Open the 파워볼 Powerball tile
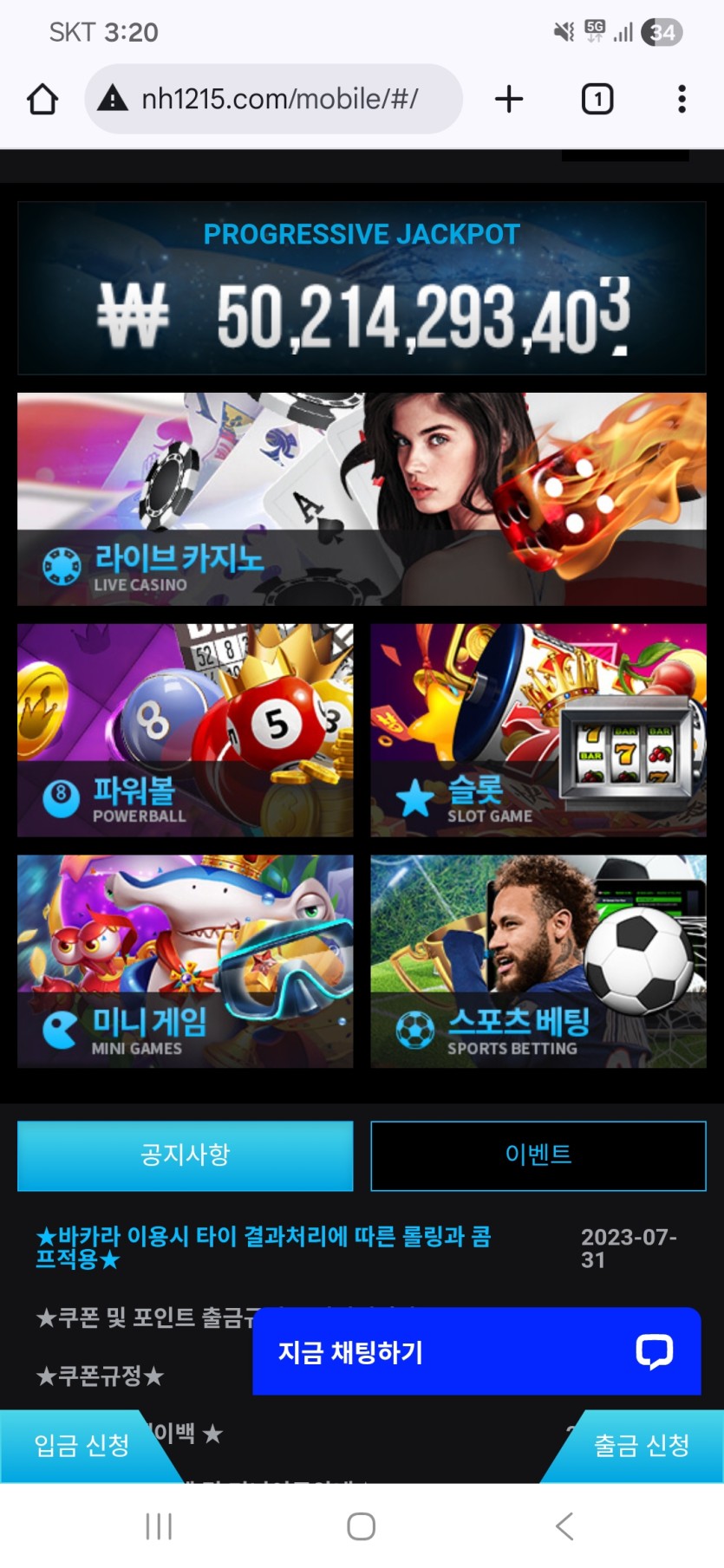 [x=185, y=730]
